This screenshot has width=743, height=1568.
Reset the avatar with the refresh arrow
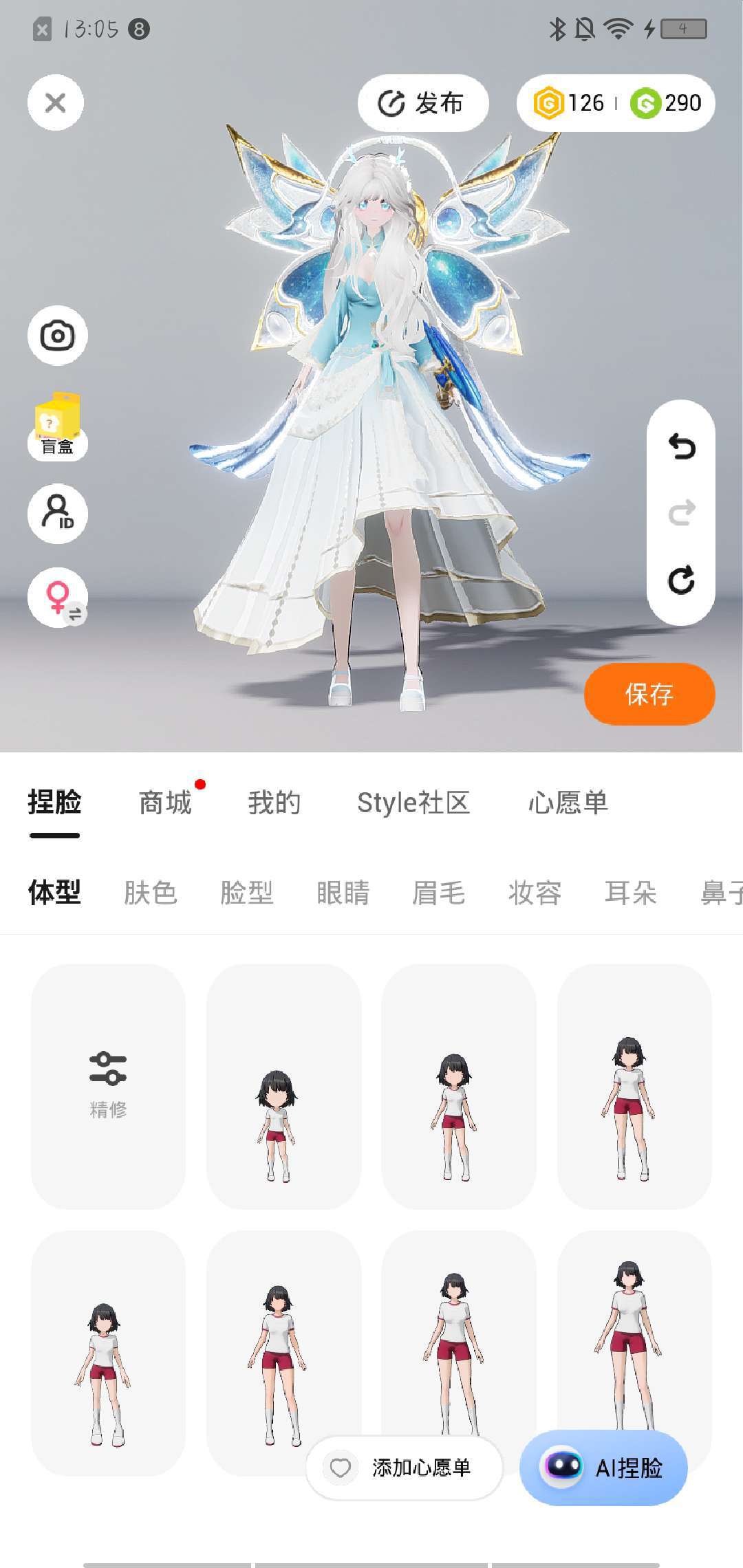(681, 580)
